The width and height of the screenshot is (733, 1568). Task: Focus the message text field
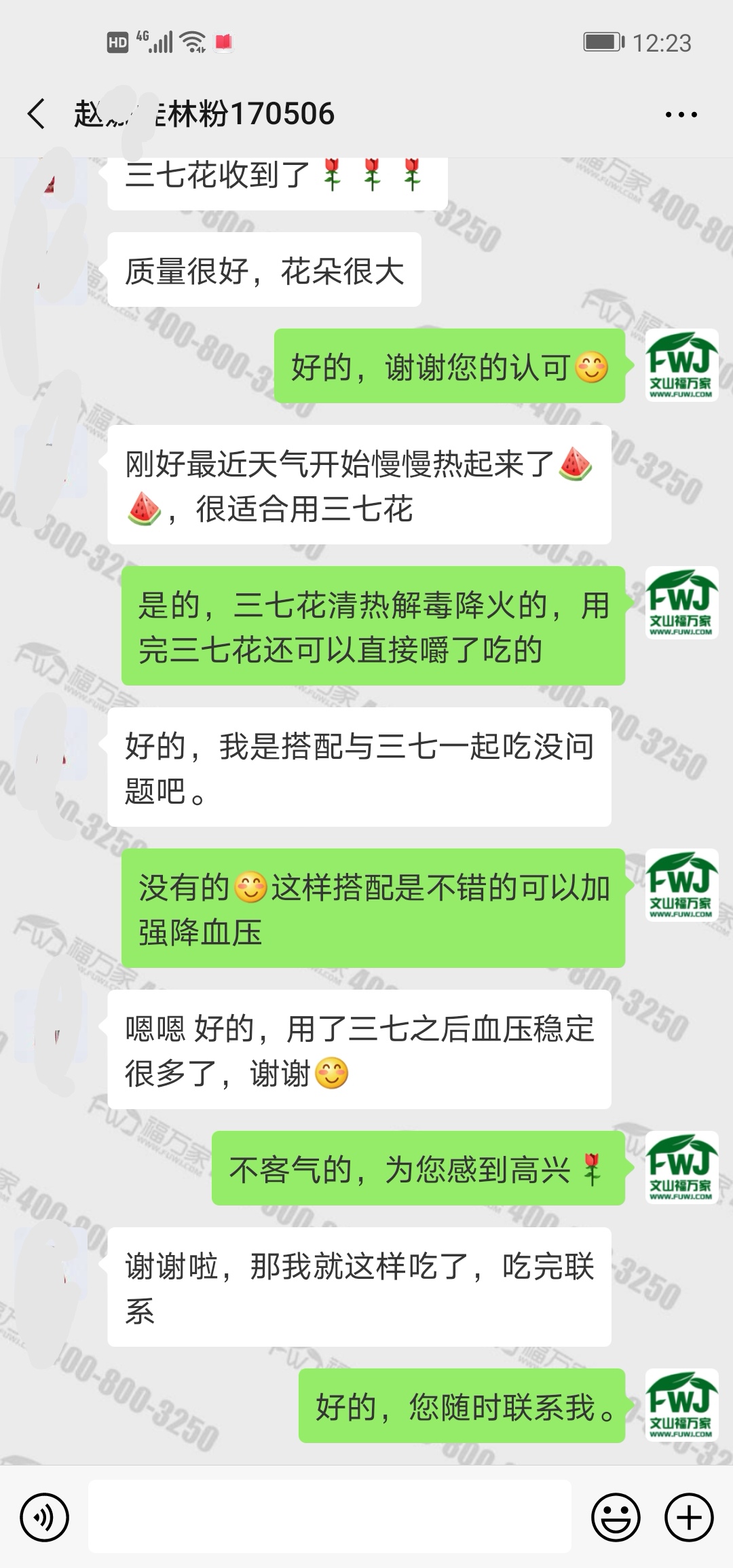(329, 1517)
